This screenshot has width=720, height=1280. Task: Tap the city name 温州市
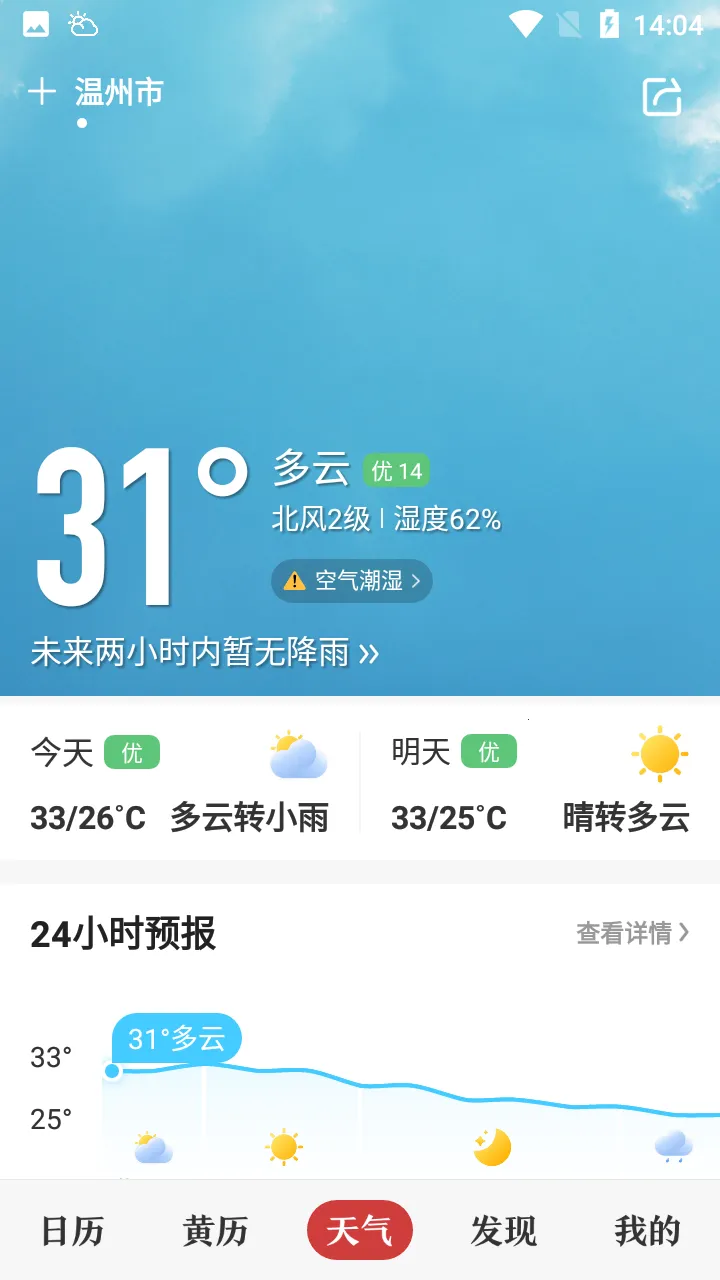pos(118,92)
